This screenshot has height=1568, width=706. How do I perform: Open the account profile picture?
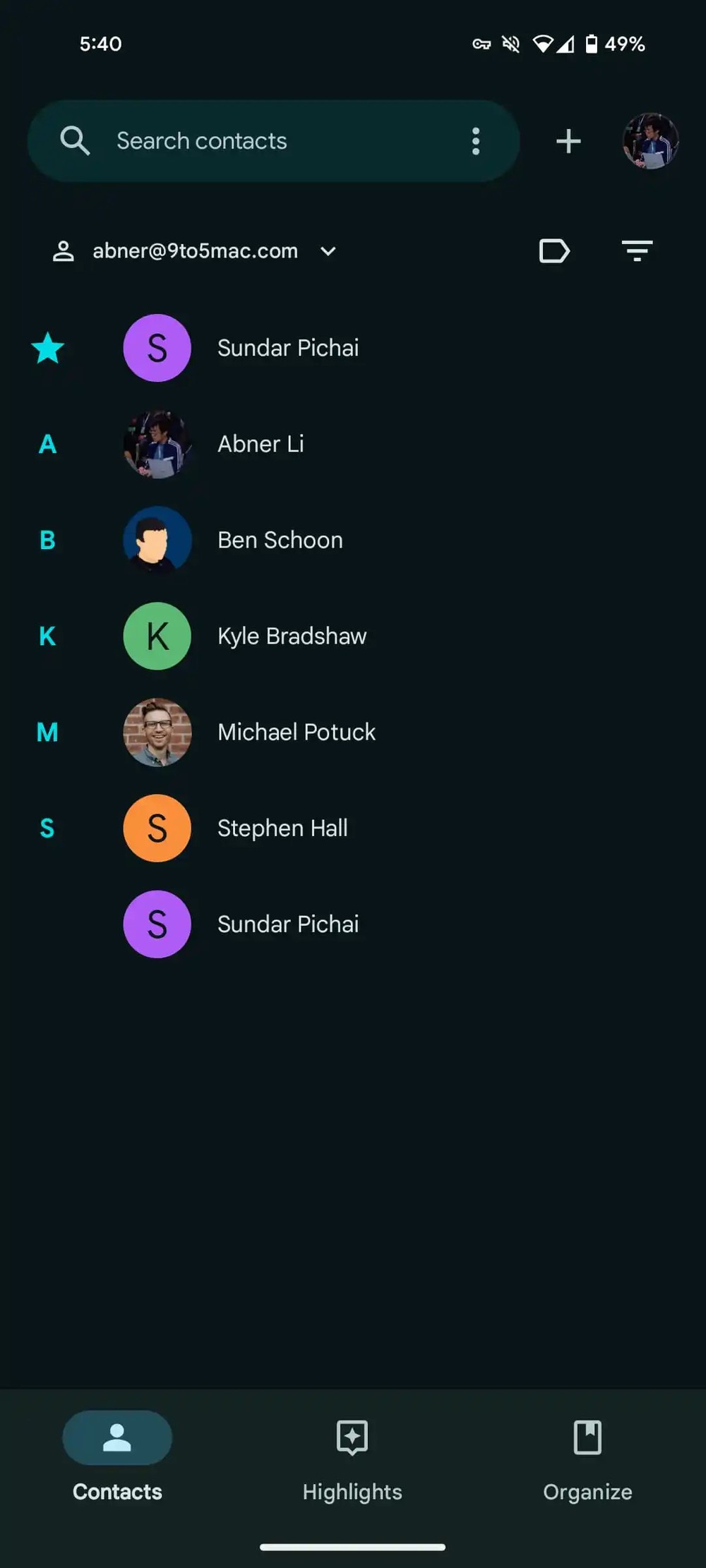[650, 141]
